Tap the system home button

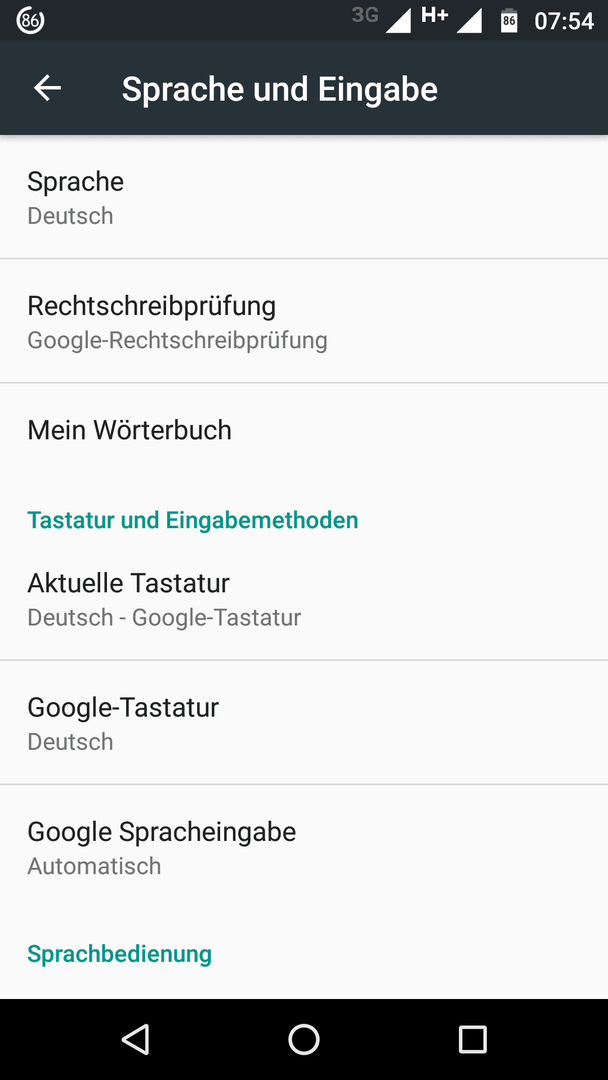[x=304, y=1039]
